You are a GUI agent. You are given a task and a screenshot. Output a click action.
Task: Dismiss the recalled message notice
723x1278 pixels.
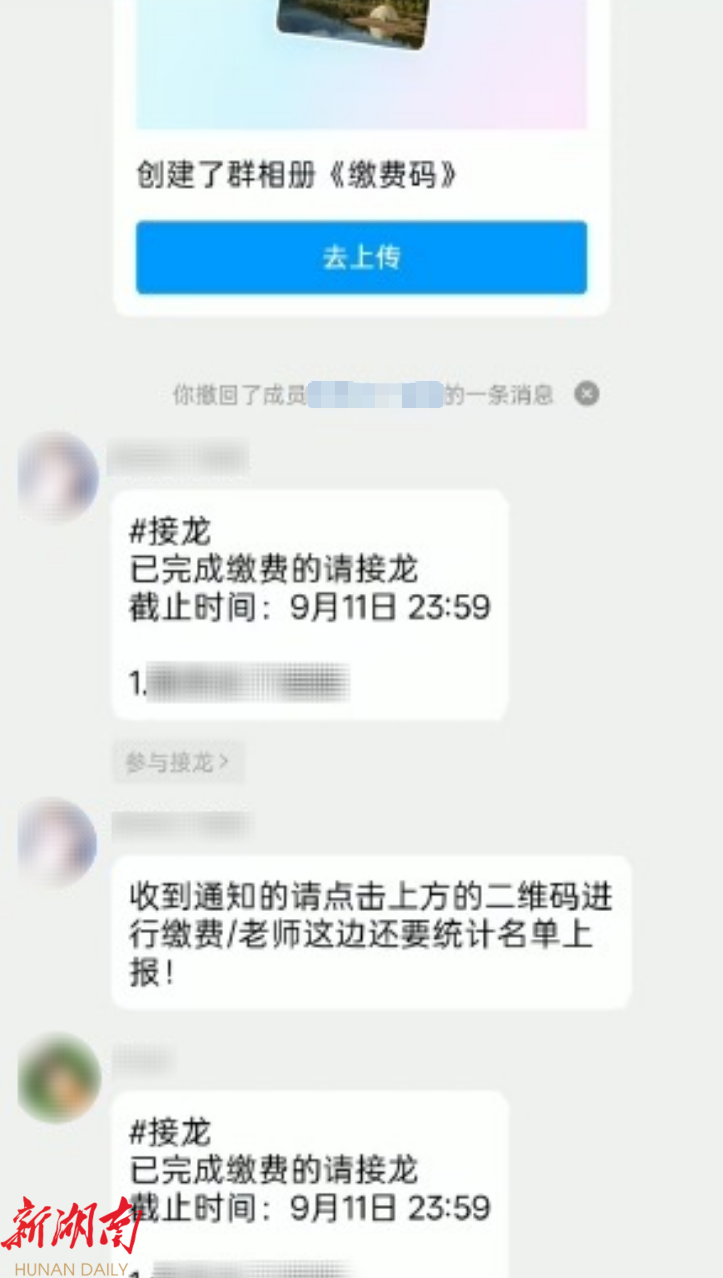pos(587,394)
